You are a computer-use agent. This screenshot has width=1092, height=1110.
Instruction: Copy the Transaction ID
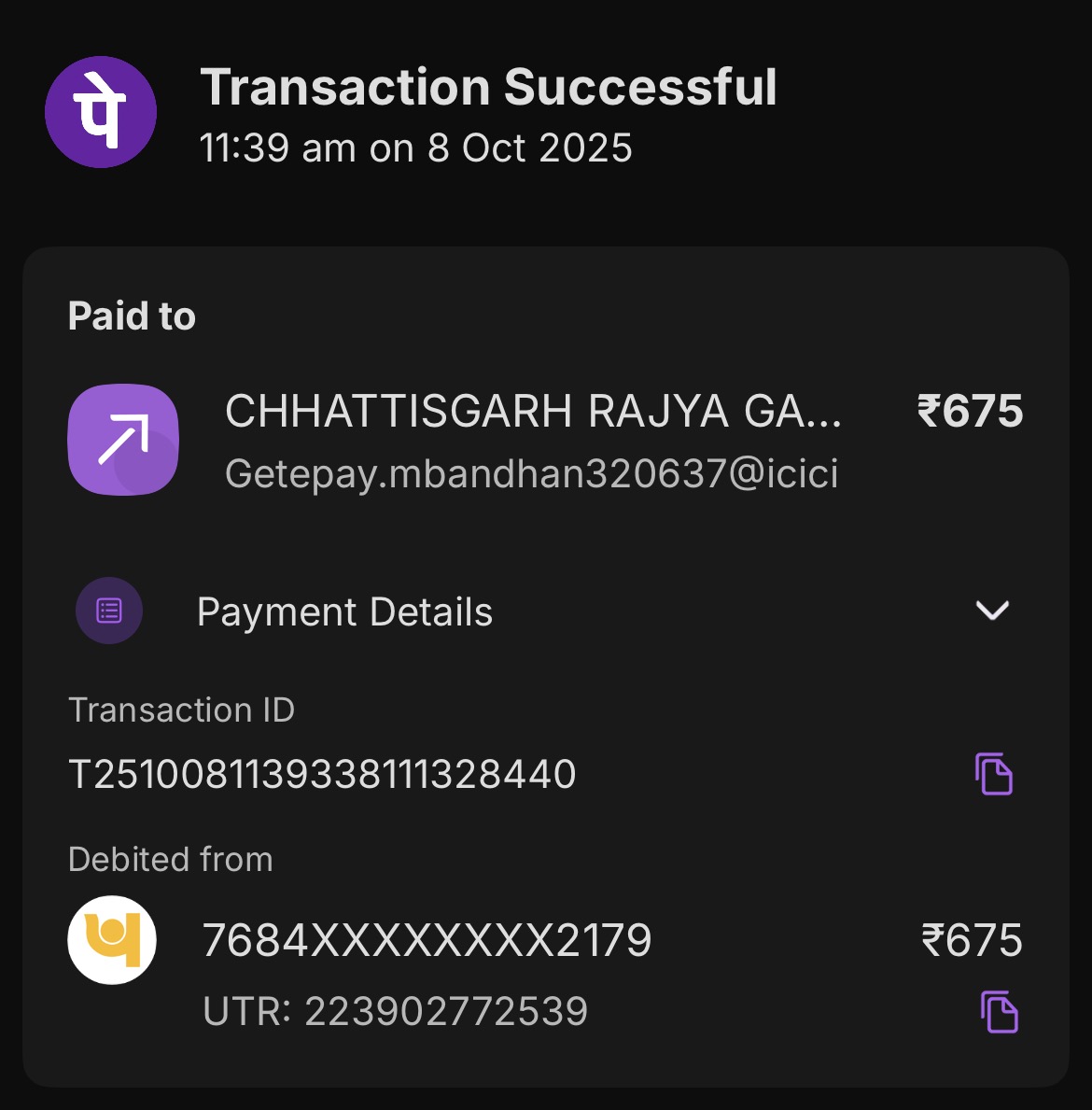994,774
